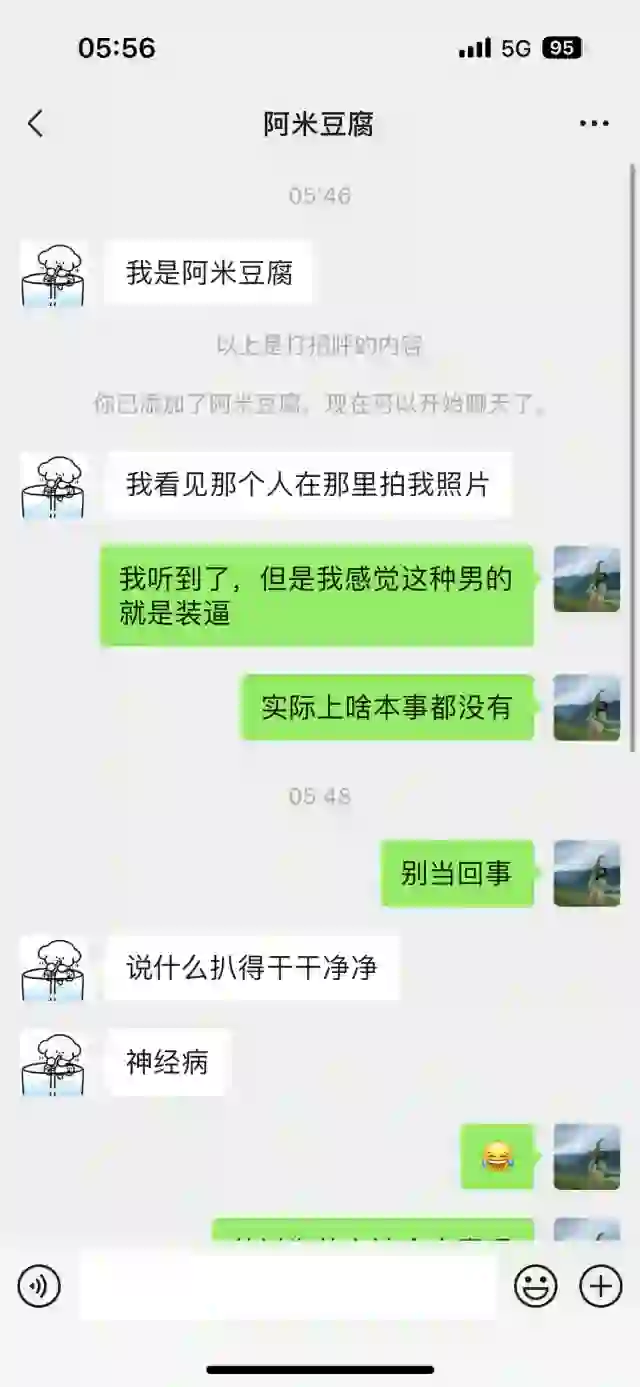Go back using the top-left arrow
Viewport: 640px width, 1387px height.
[x=36, y=124]
